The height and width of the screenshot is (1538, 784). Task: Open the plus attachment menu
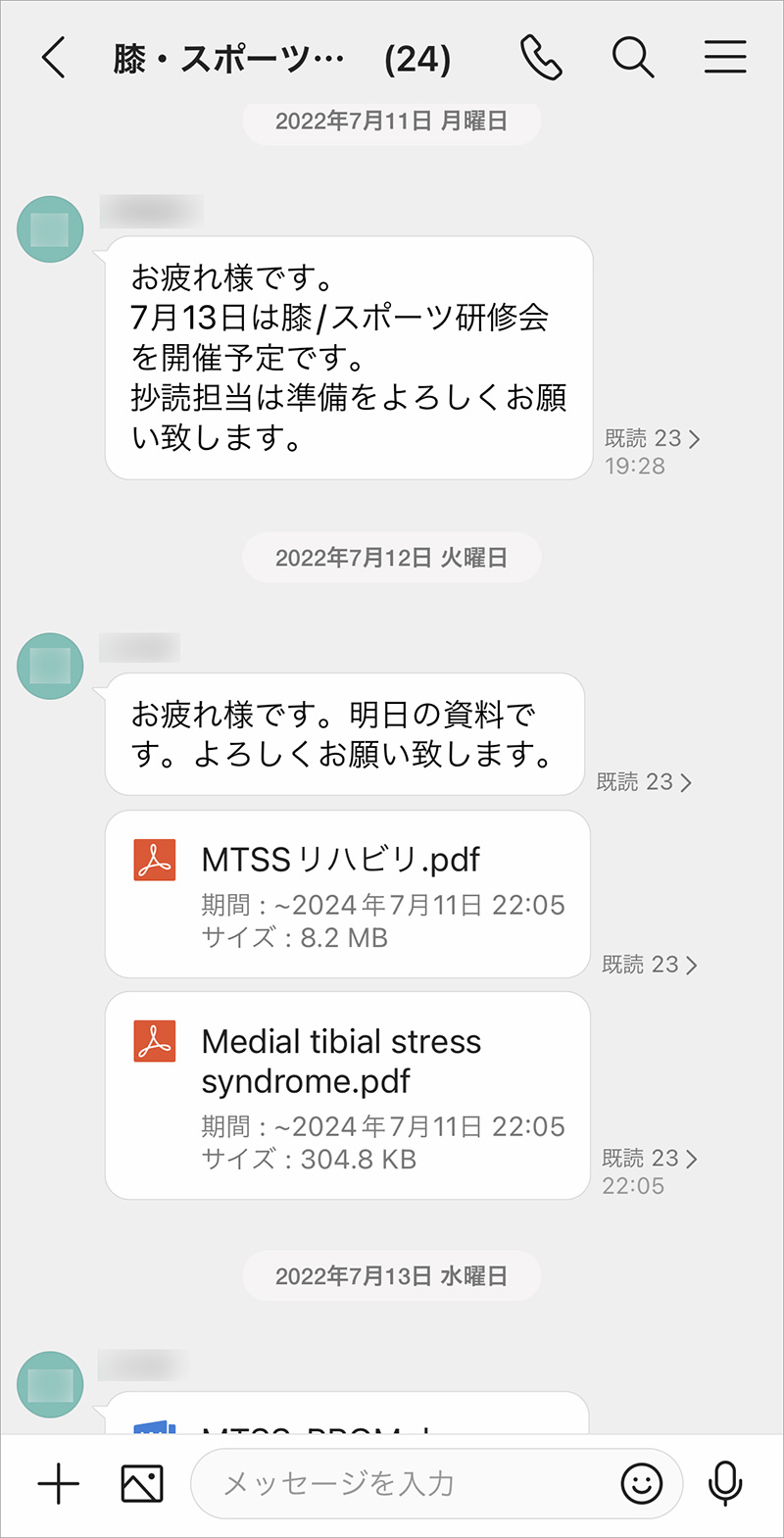[58, 1483]
